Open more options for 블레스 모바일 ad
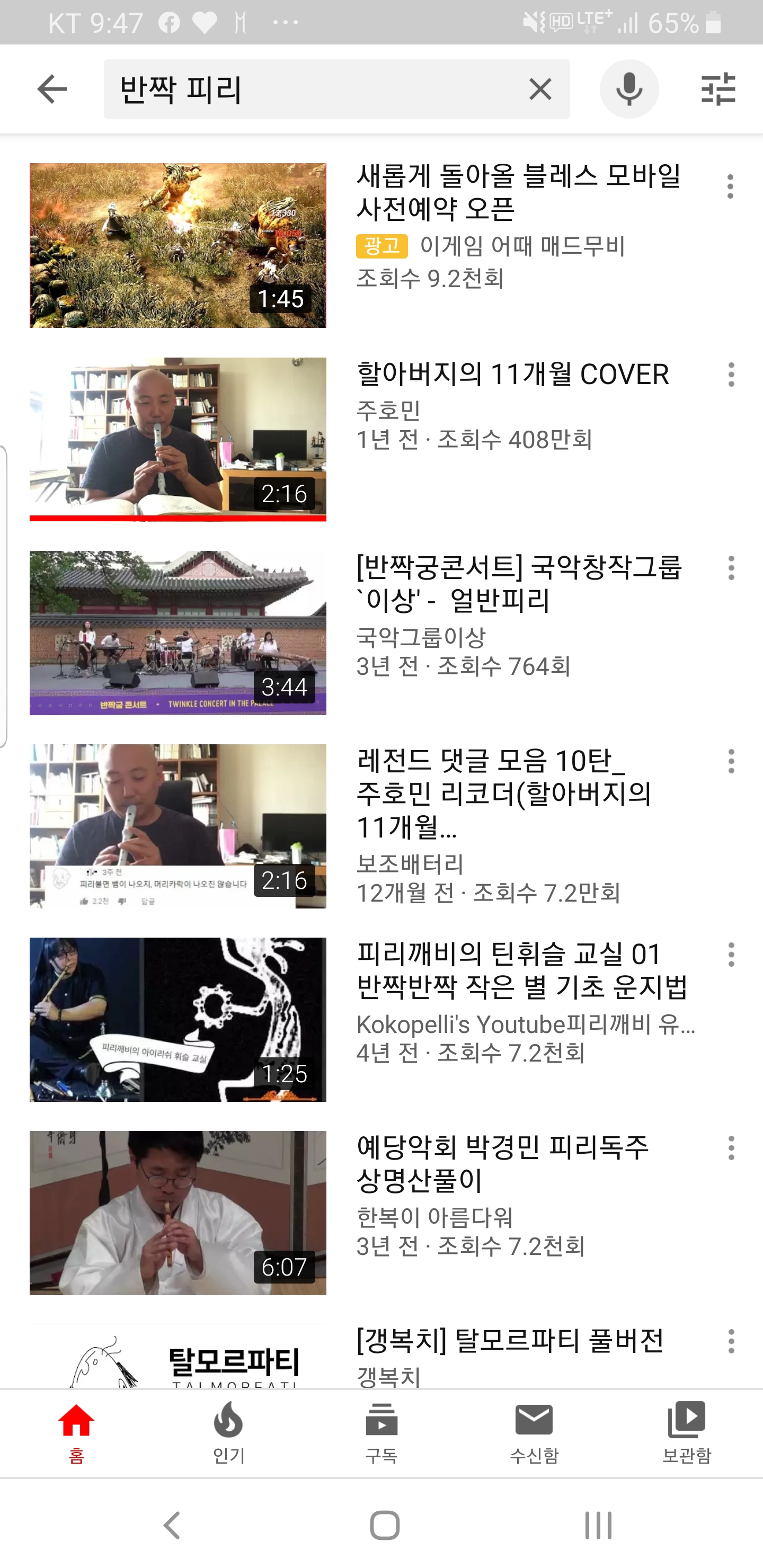Image resolution: width=763 pixels, height=1568 pixels. [731, 187]
